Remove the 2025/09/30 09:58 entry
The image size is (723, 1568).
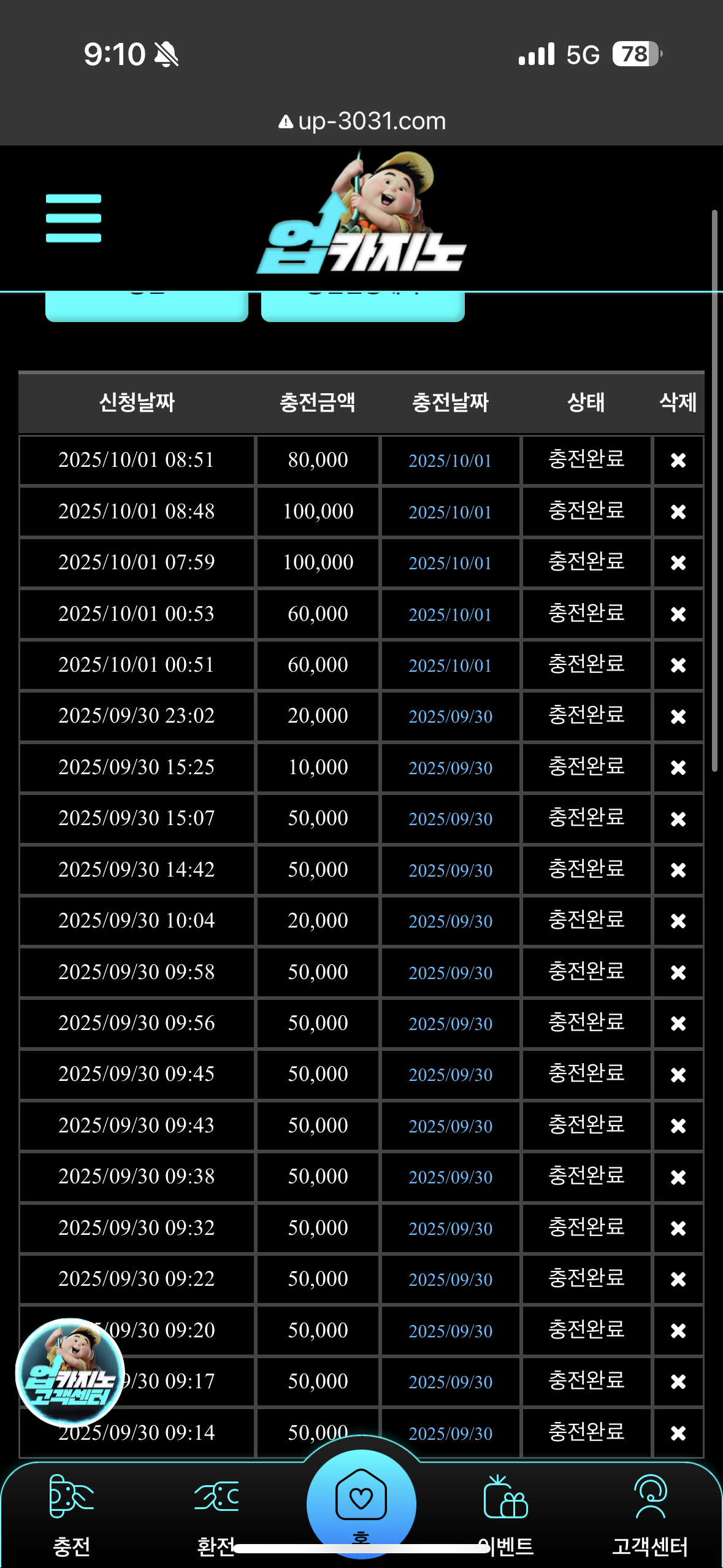point(678,972)
